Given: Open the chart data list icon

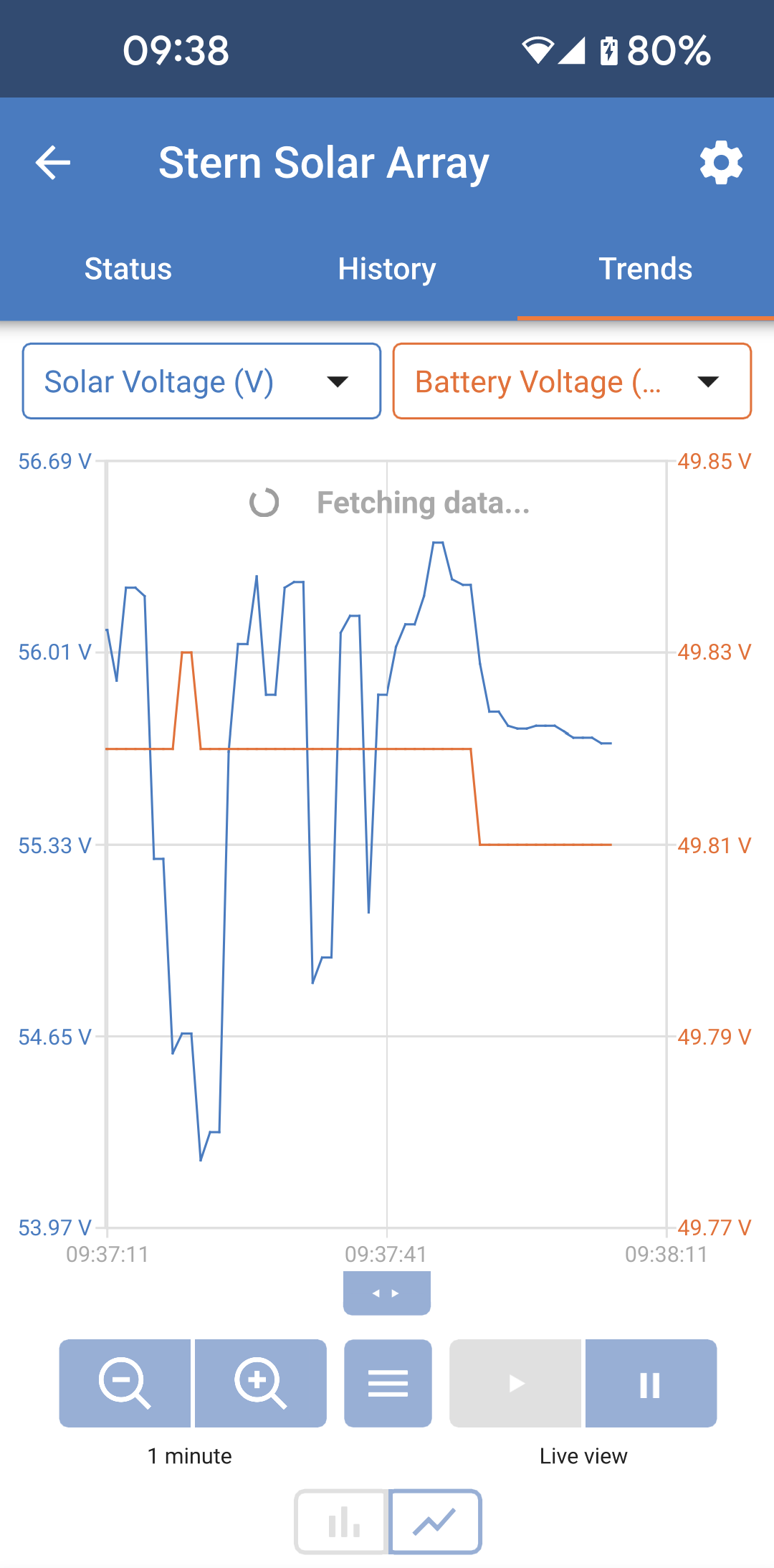Looking at the screenshot, I should pos(387,1383).
